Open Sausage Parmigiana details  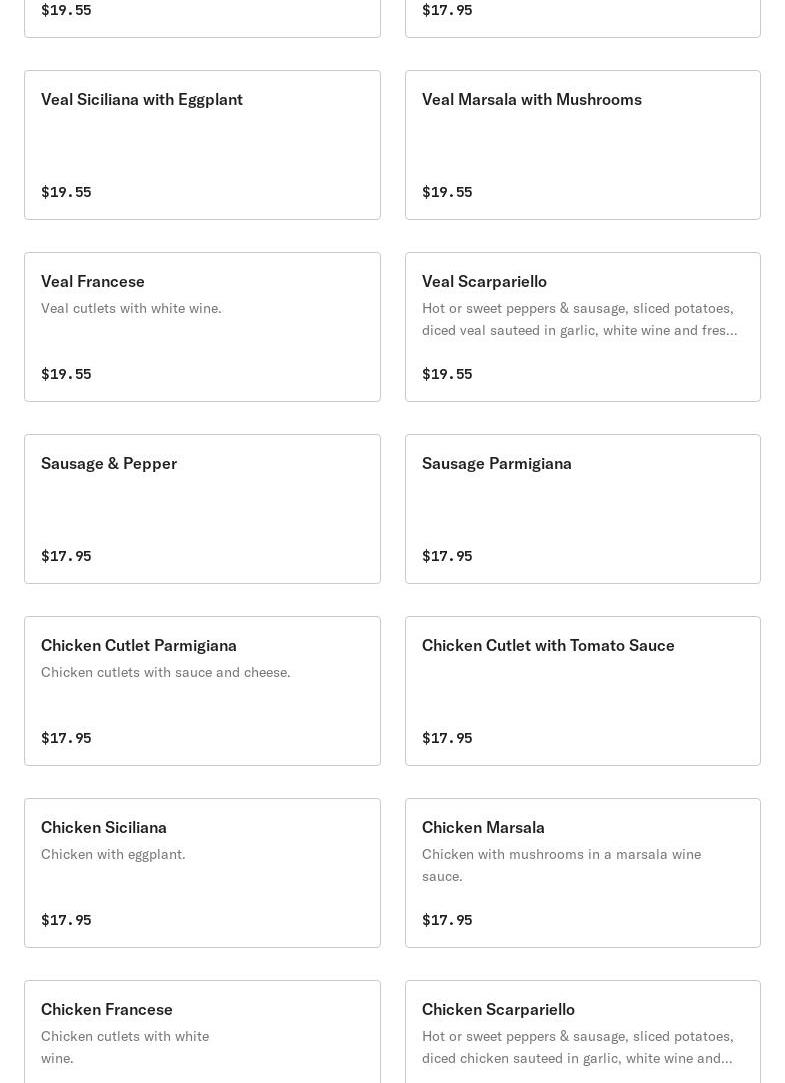point(582,509)
